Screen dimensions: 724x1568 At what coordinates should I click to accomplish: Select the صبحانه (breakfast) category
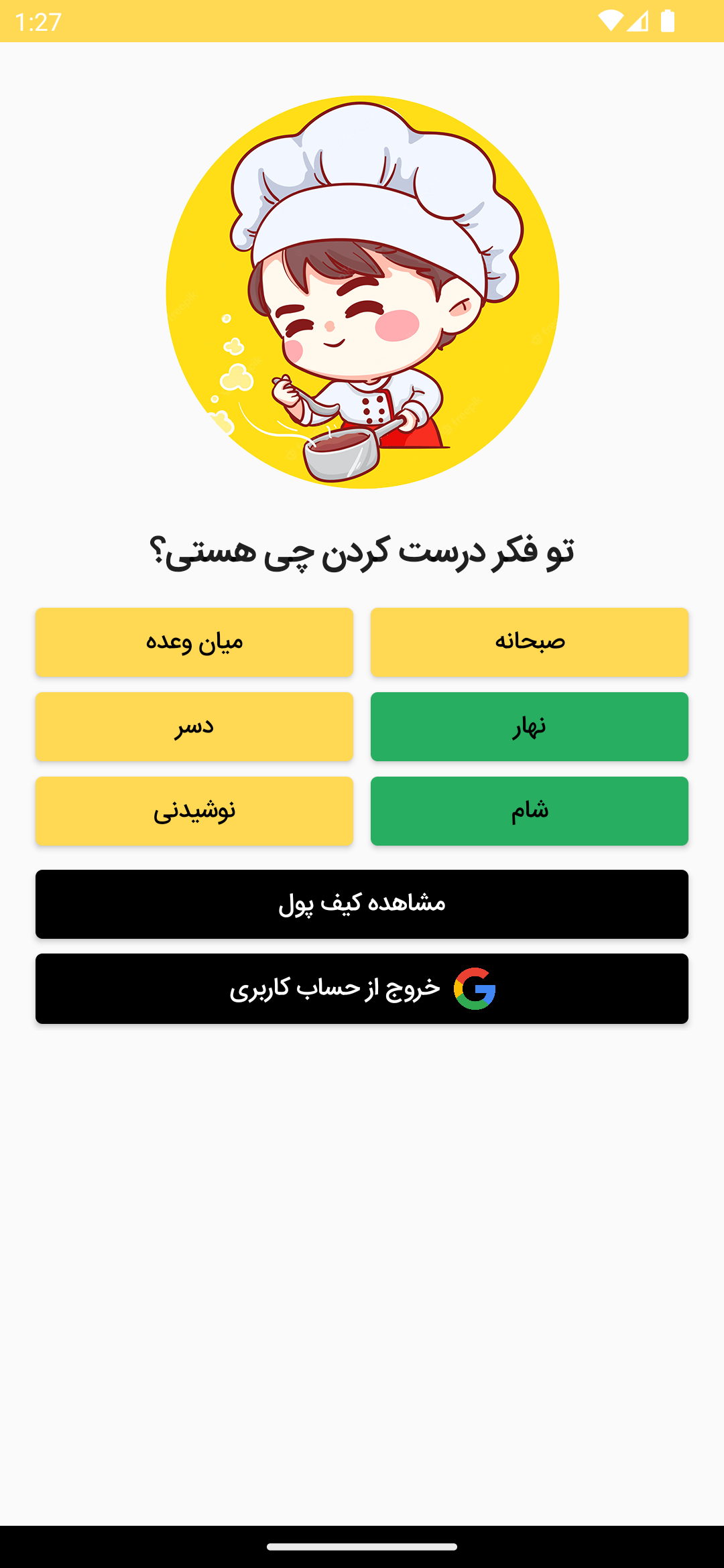[529, 642]
